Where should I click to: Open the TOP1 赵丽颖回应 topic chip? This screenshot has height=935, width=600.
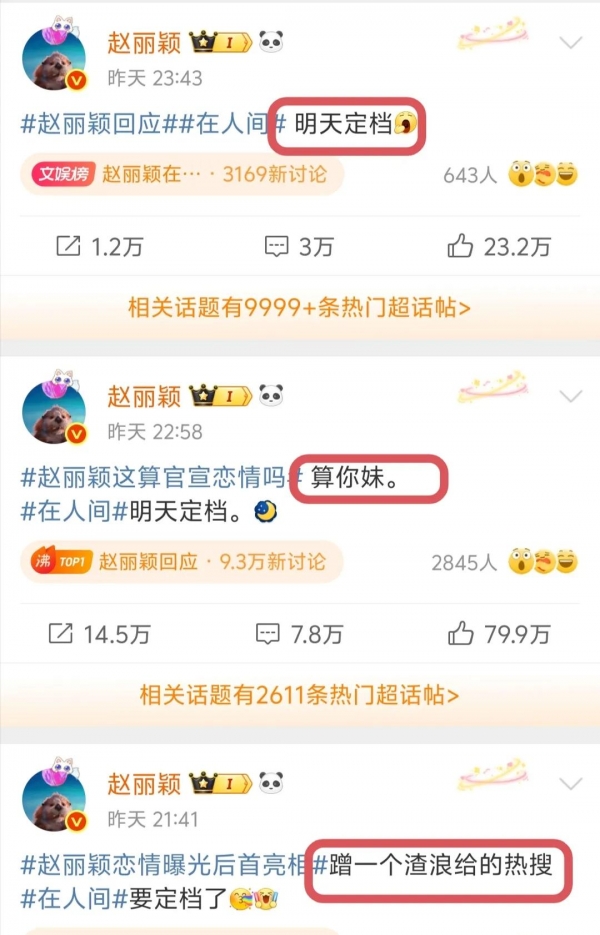pyautogui.click(x=180, y=562)
